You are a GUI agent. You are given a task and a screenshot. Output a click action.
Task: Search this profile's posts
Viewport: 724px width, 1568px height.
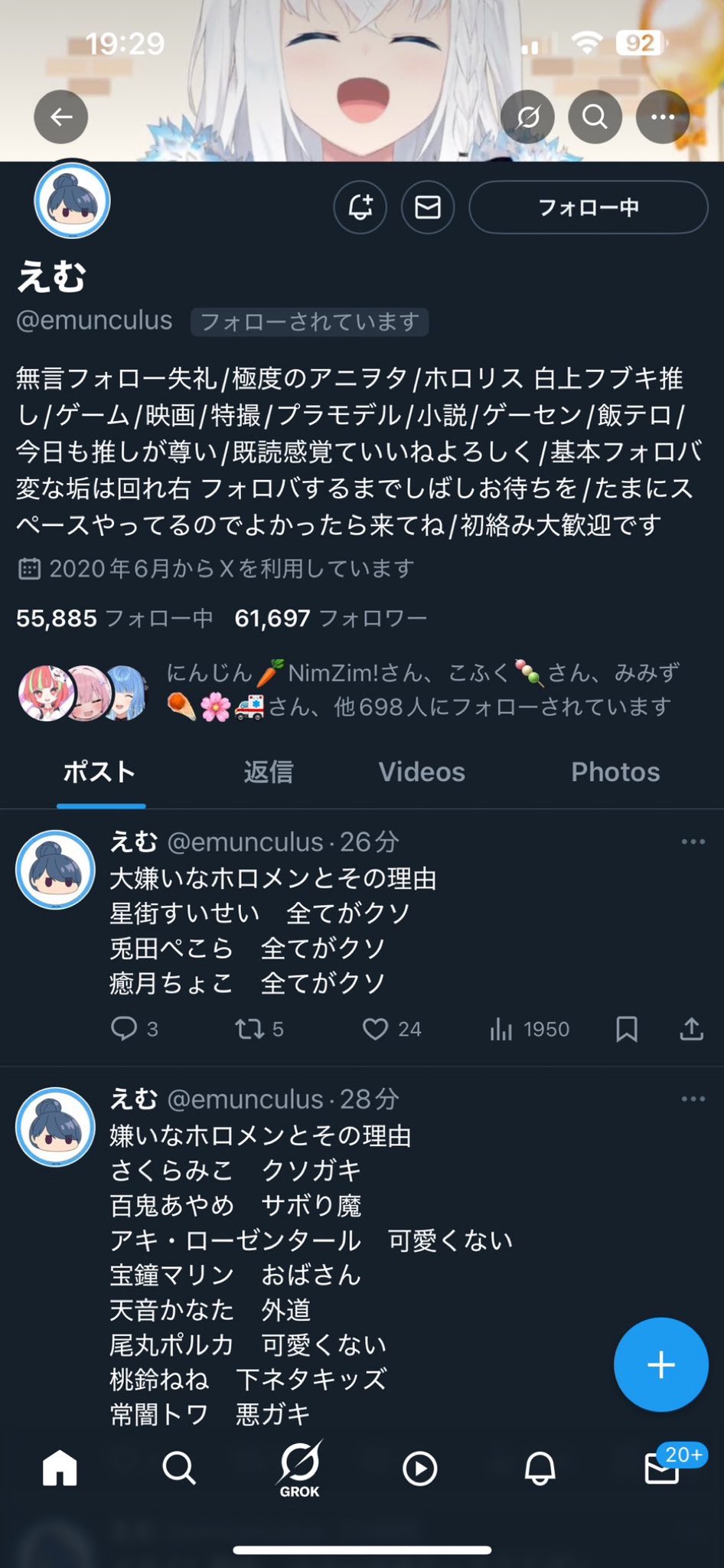pos(595,117)
